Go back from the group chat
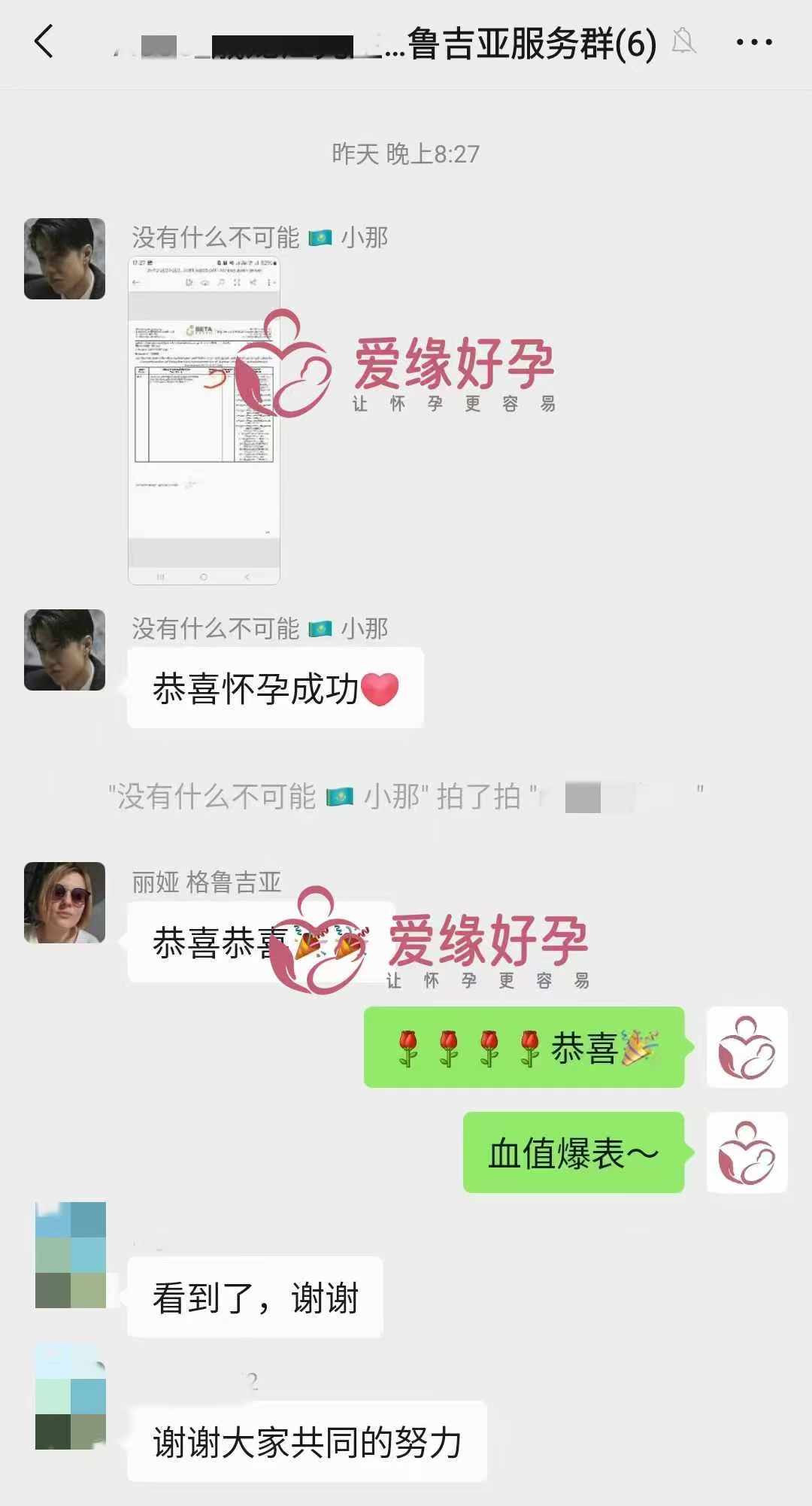 [44, 42]
